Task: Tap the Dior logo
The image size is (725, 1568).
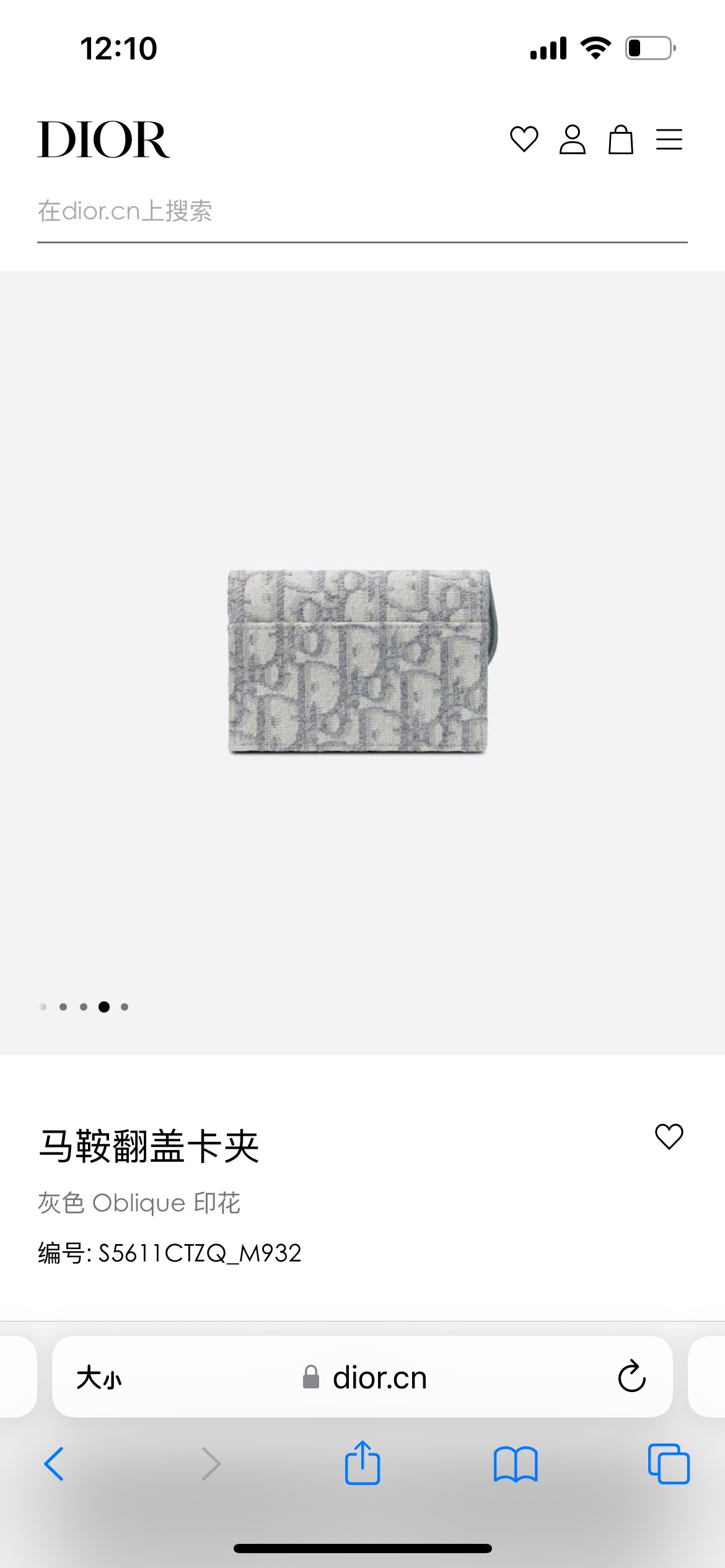Action: pyautogui.click(x=103, y=140)
